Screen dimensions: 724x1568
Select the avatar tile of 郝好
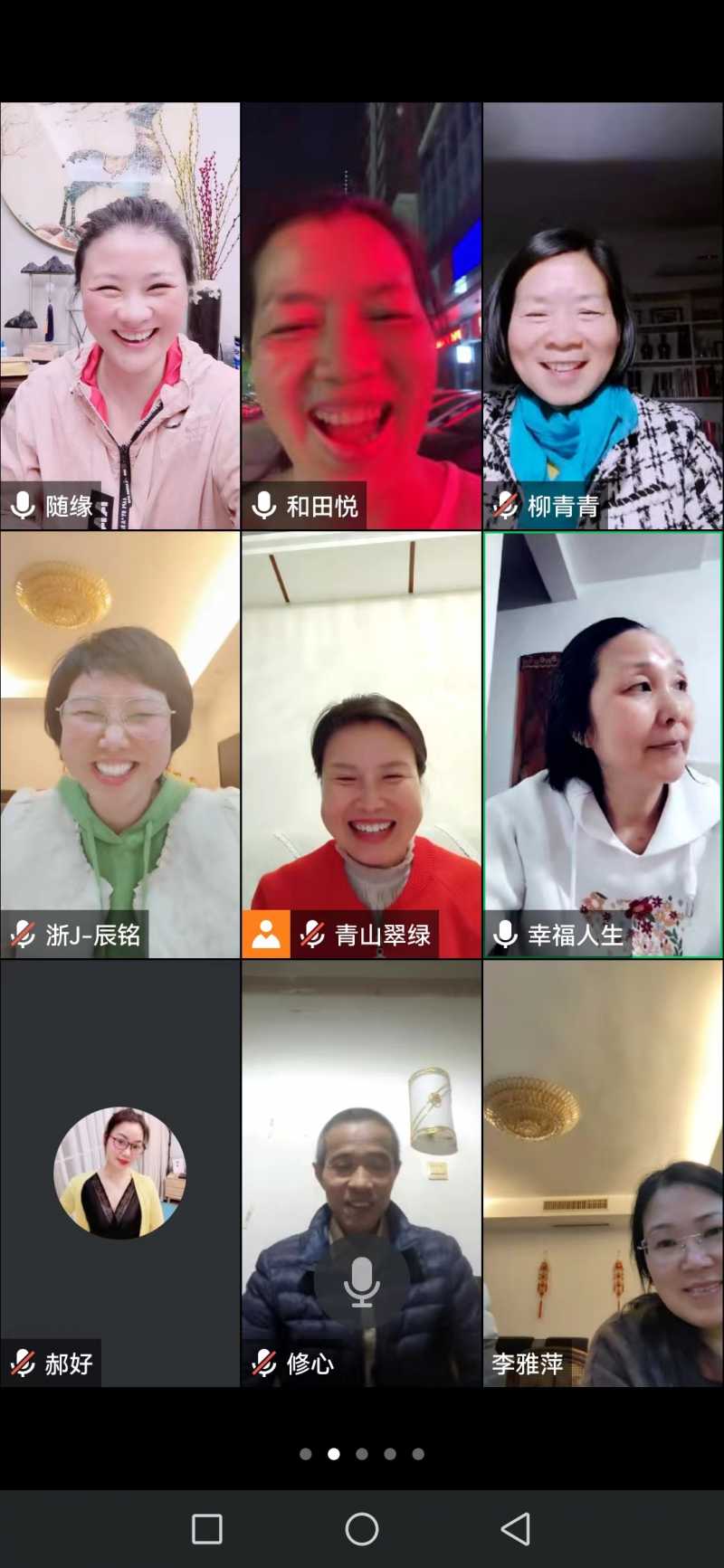[x=120, y=1173]
